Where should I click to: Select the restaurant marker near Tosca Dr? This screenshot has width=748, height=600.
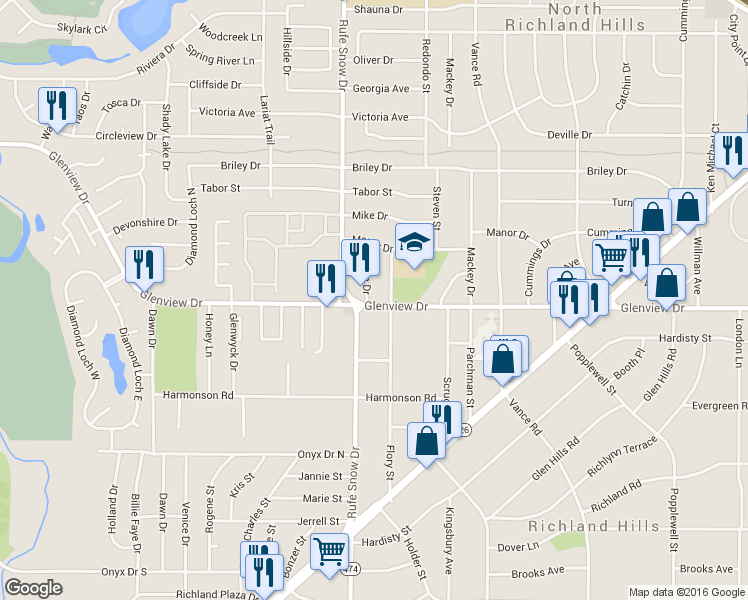click(57, 108)
